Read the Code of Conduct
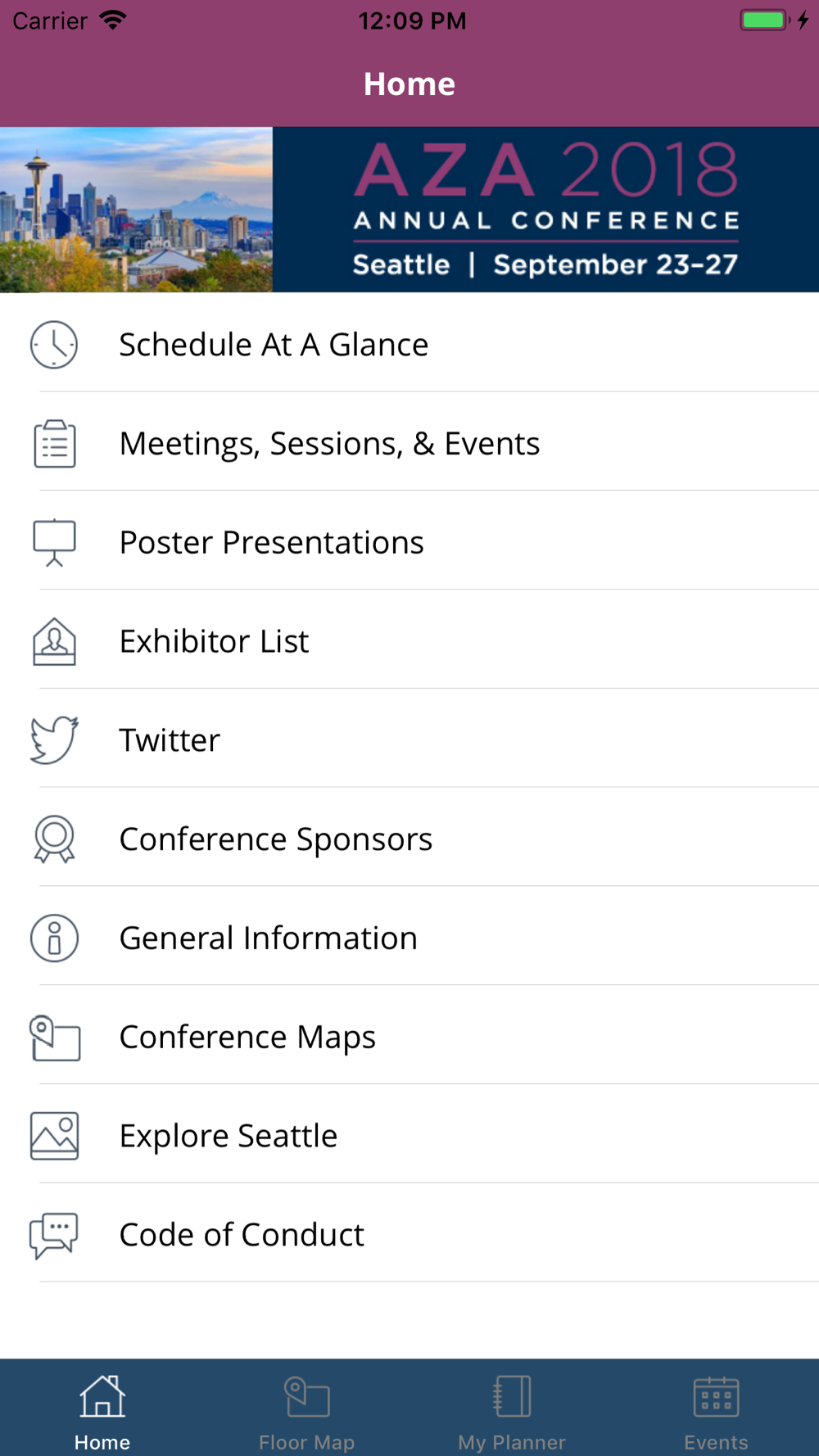Image resolution: width=819 pixels, height=1456 pixels. pyautogui.click(x=409, y=1235)
